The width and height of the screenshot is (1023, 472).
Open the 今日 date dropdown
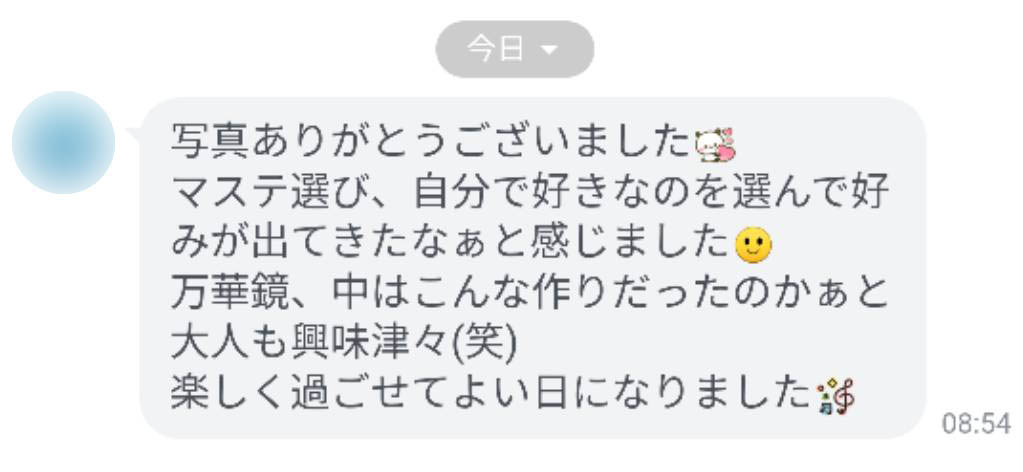[514, 49]
